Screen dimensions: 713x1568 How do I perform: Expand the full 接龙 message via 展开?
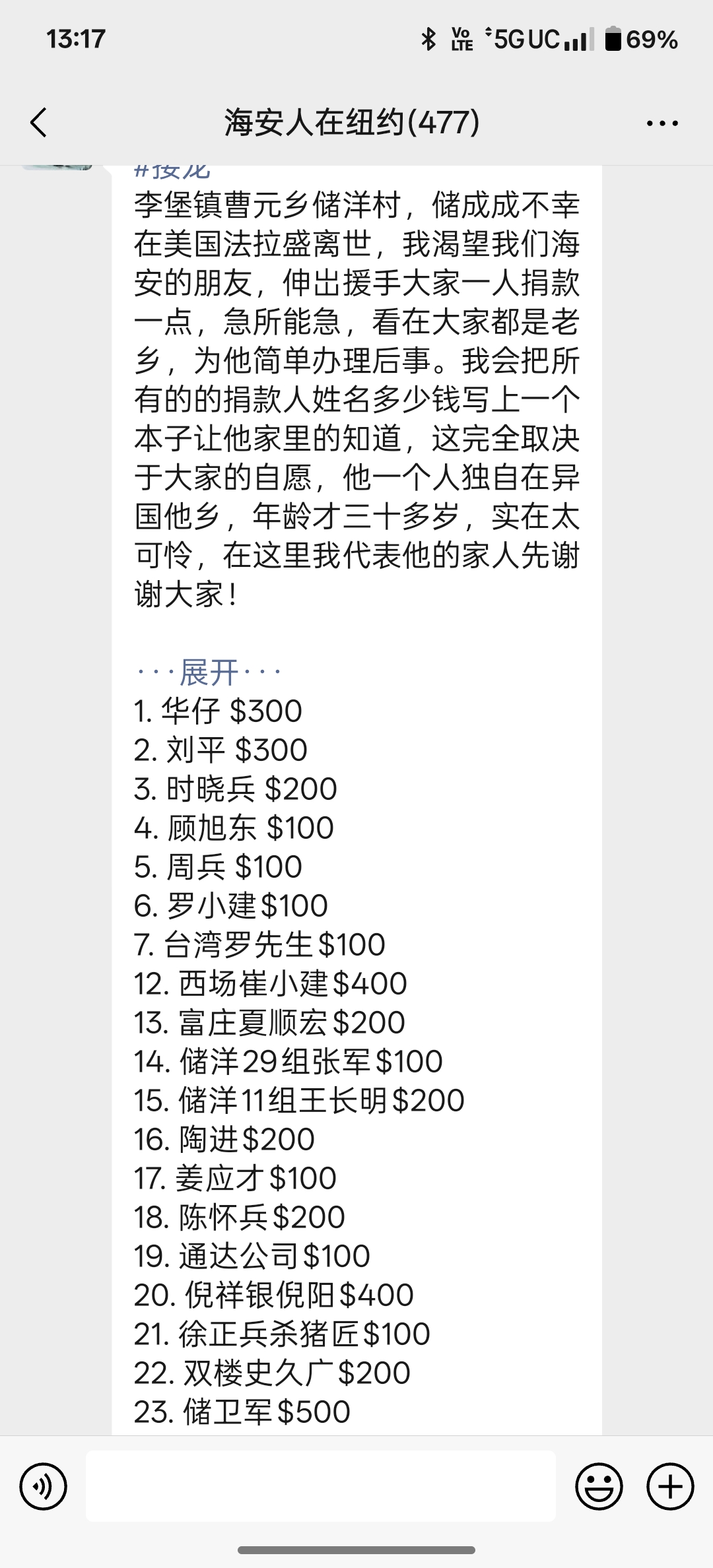point(209,672)
